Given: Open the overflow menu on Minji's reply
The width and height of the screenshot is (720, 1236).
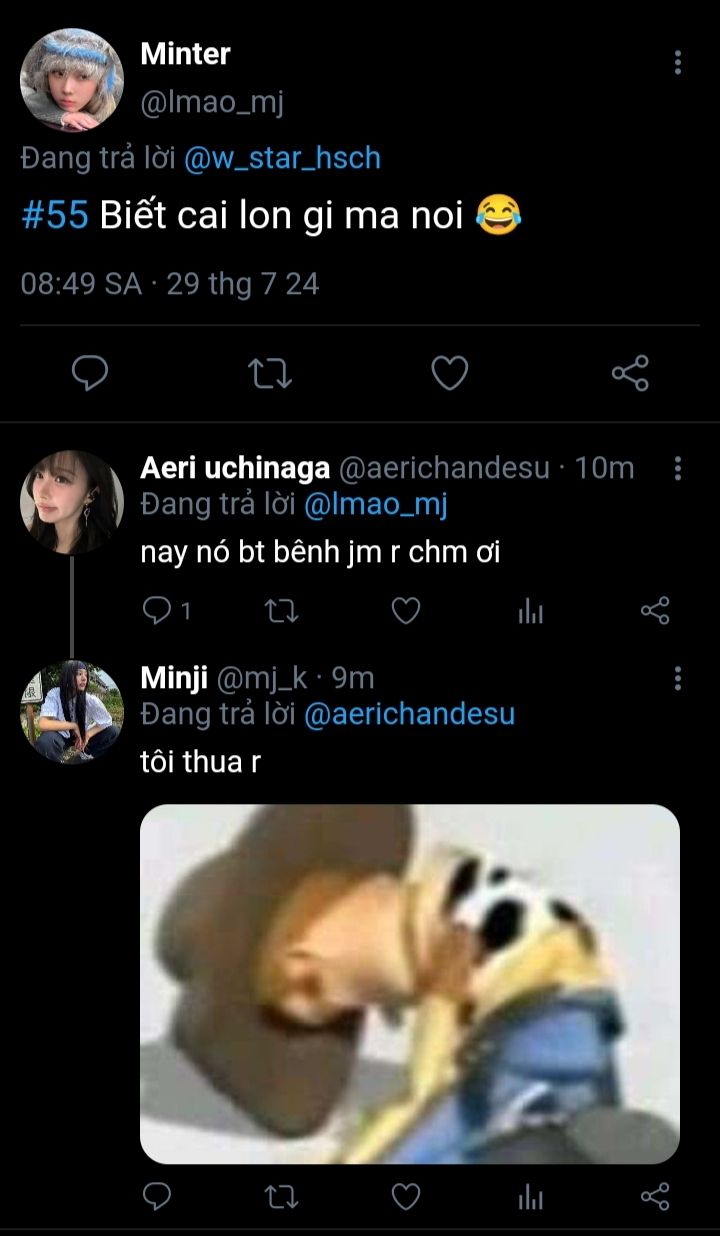Looking at the screenshot, I should pyautogui.click(x=678, y=678).
